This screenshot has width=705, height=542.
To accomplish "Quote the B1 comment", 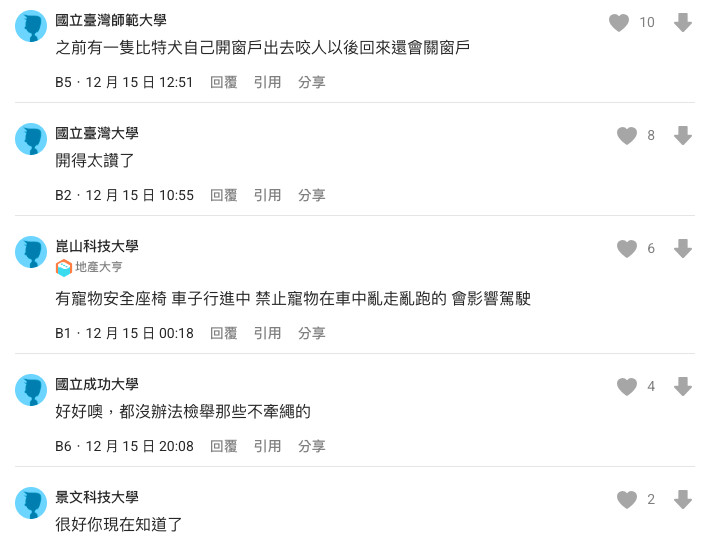I will click(x=267, y=333).
